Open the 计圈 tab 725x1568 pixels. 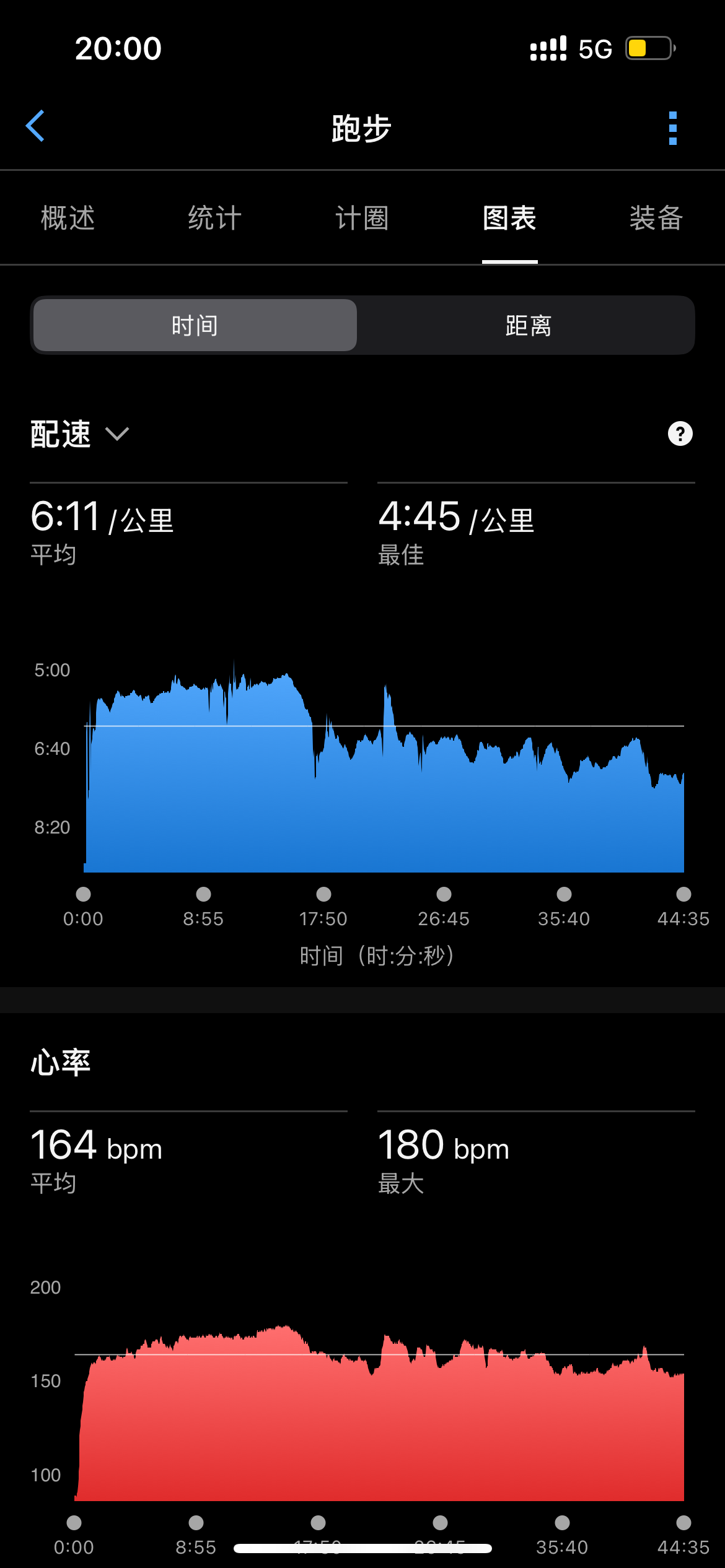coord(362,219)
